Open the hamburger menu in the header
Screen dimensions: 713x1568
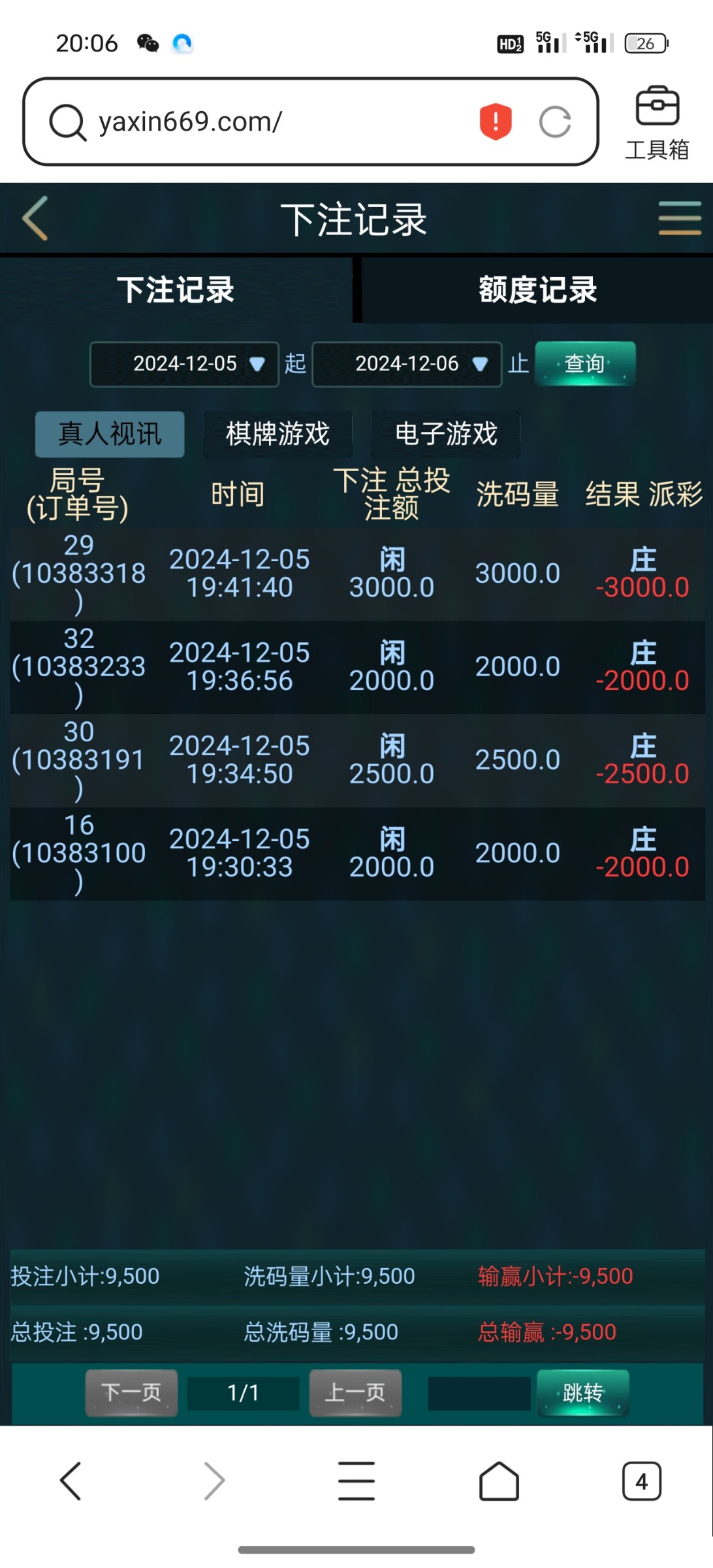click(679, 218)
